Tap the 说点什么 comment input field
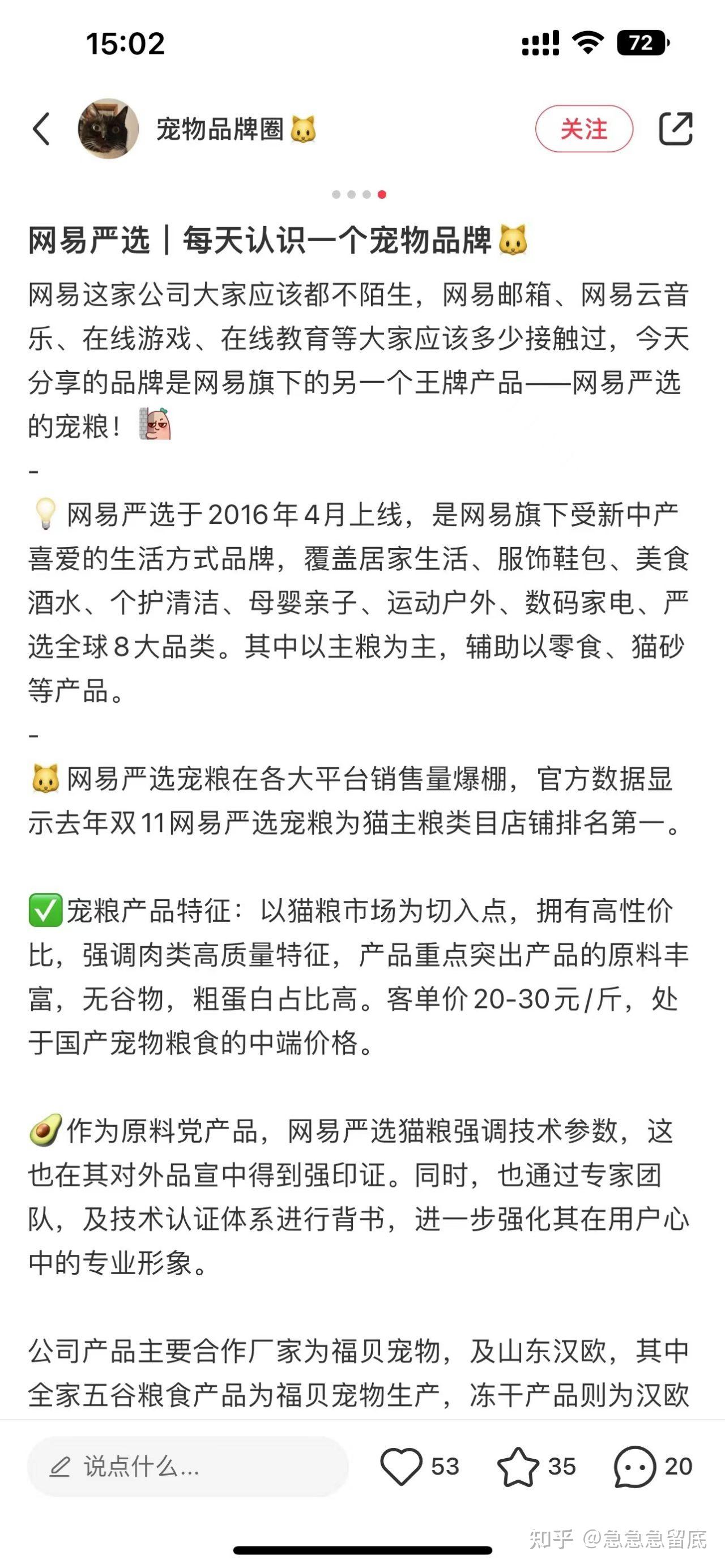This screenshot has width=725, height=1568. [x=187, y=1466]
